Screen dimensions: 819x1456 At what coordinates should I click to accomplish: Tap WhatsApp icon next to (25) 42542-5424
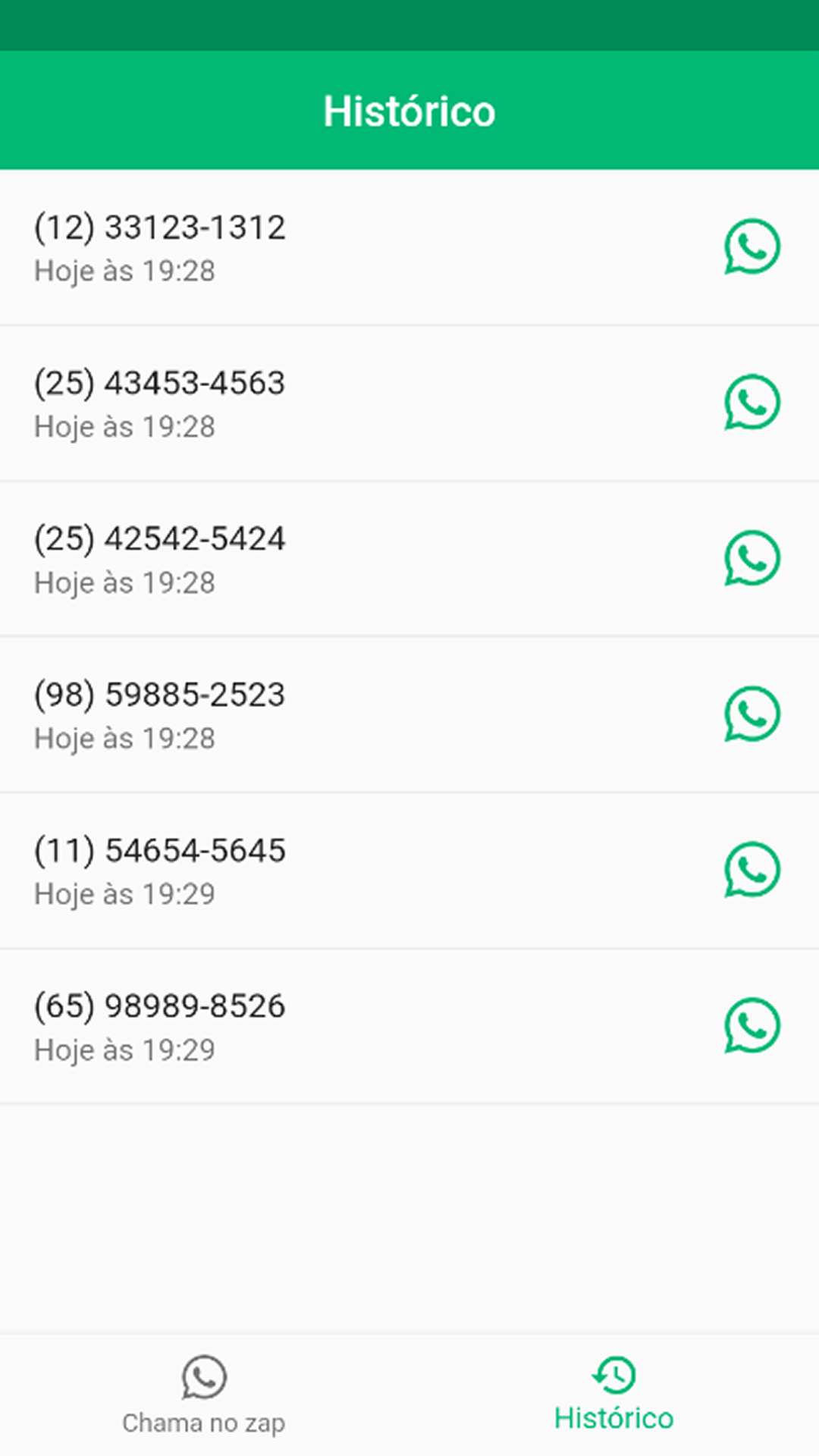click(752, 558)
